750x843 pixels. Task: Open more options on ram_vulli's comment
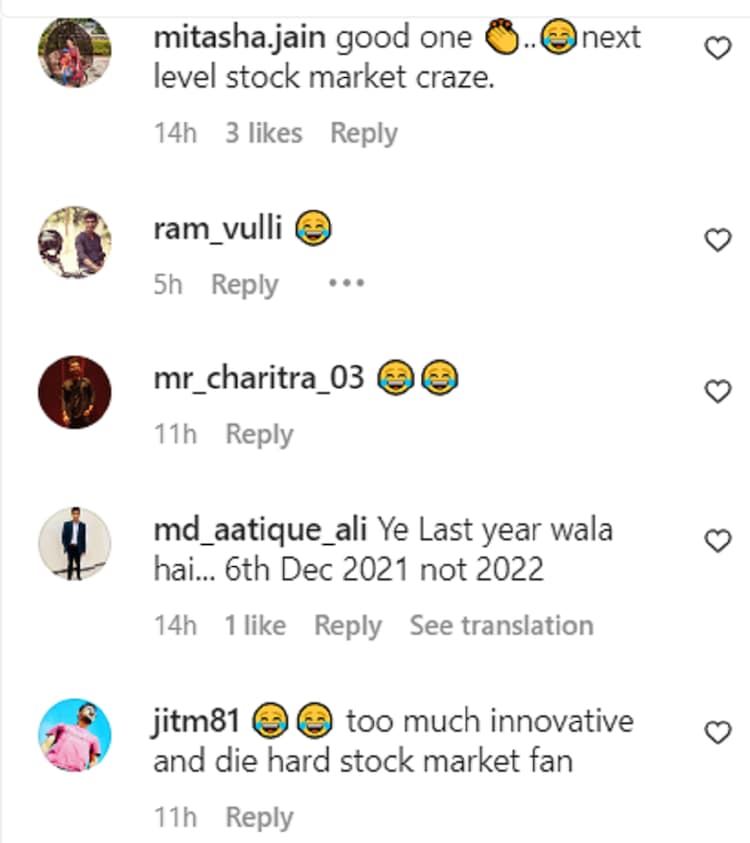pyautogui.click(x=346, y=284)
